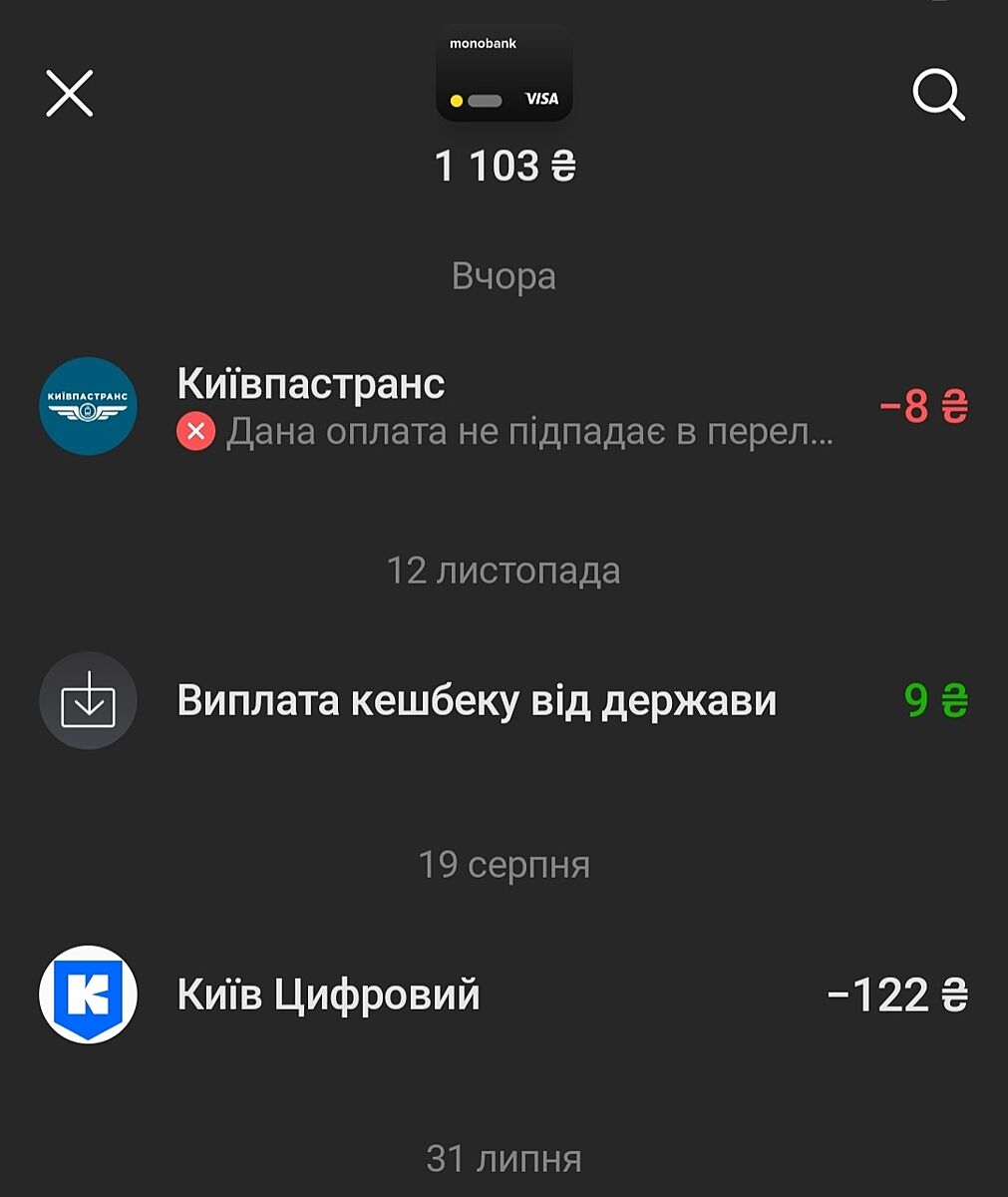The height and width of the screenshot is (1197, 1008).
Task: Open the Київпастранс −8 ₴ transaction
Action: point(504,407)
